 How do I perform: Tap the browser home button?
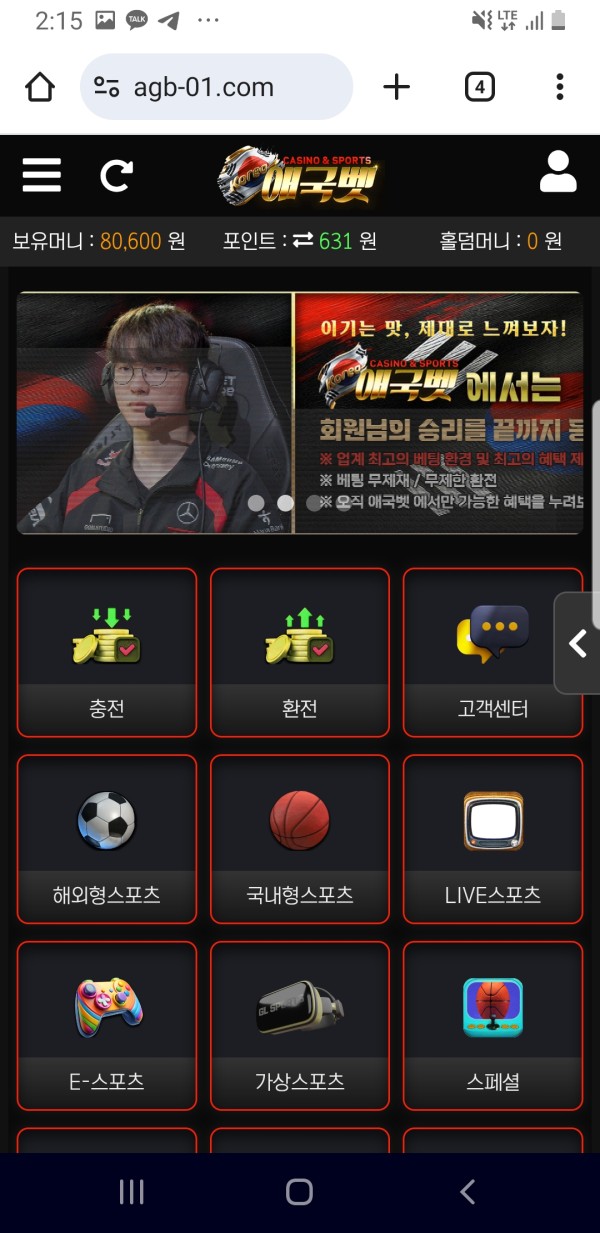pos(40,88)
